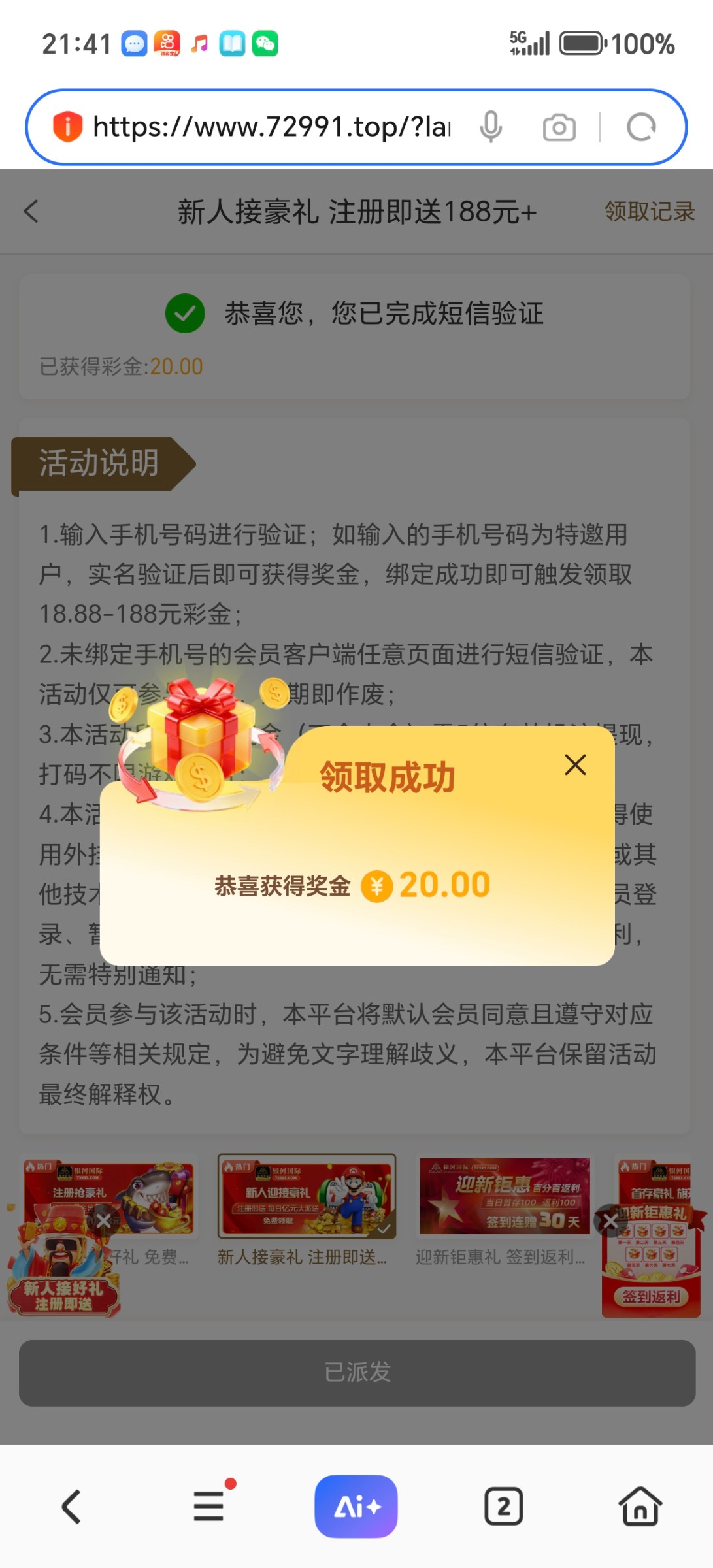Open the tab switcher showing 2 tabs

click(x=503, y=1507)
